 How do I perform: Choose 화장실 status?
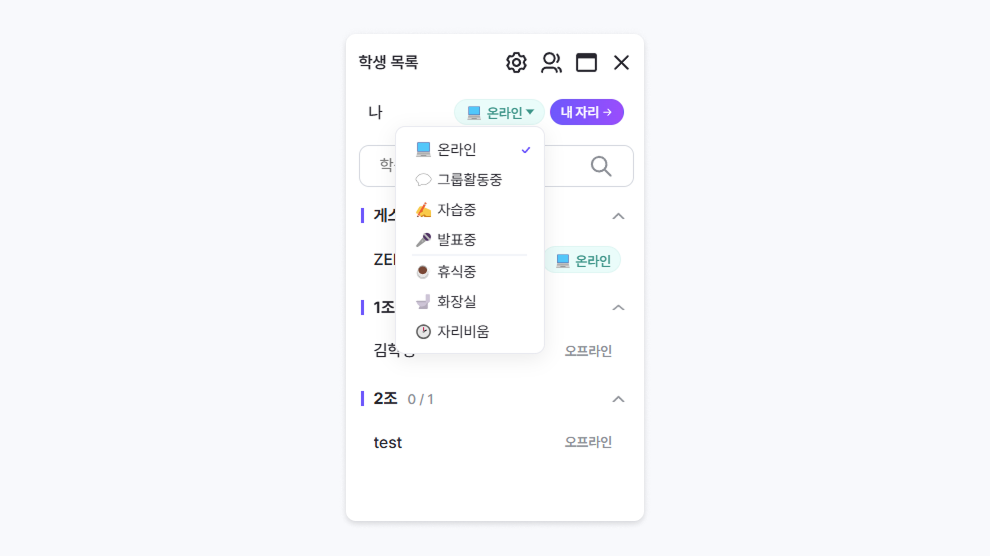[x=457, y=301]
